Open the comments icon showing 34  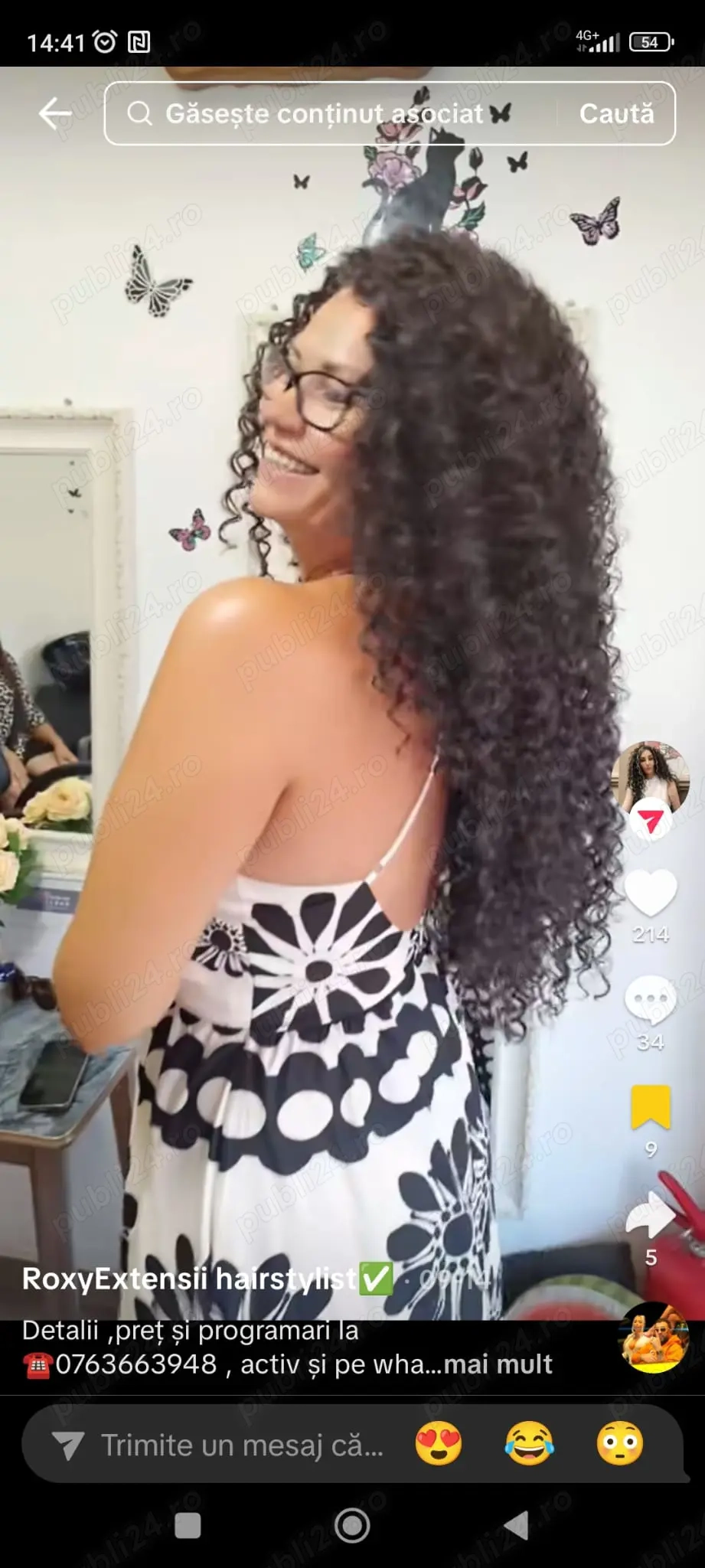(651, 996)
